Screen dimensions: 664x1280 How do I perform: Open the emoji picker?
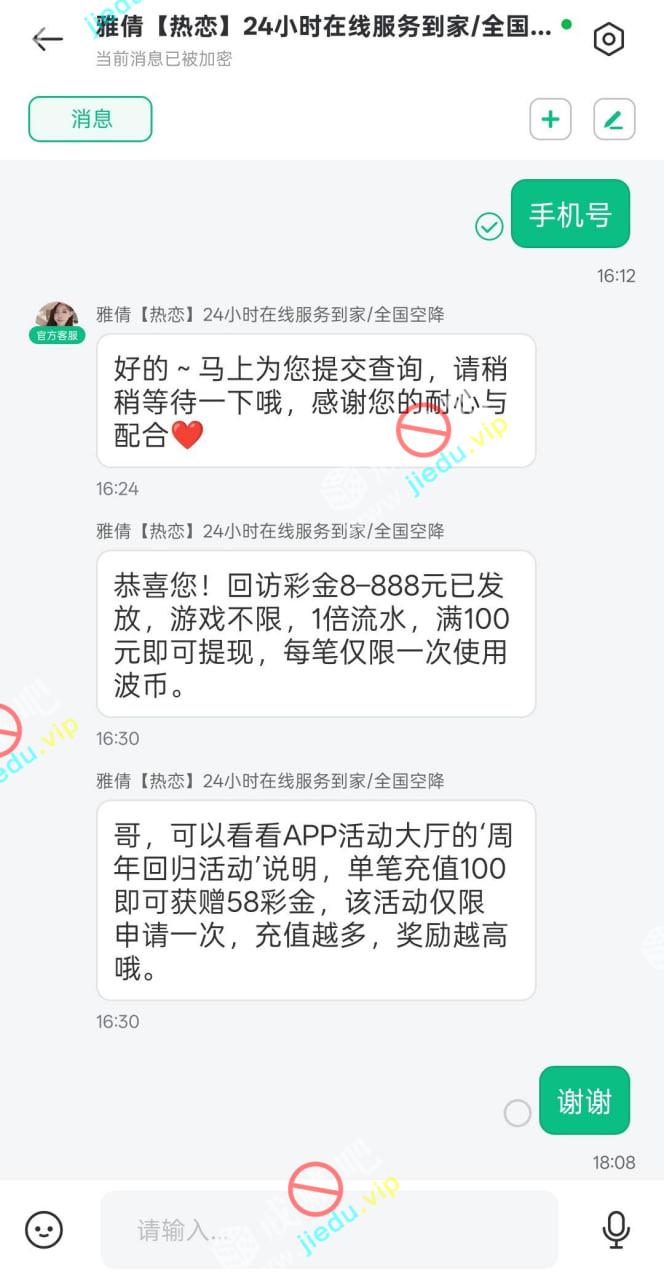coord(44,1229)
